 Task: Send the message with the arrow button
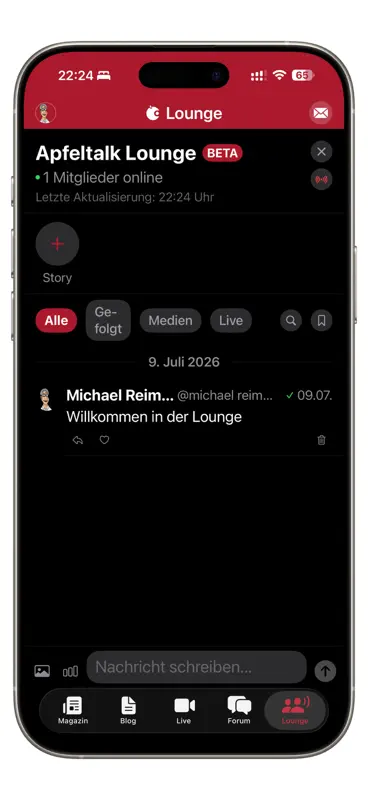pos(325,670)
